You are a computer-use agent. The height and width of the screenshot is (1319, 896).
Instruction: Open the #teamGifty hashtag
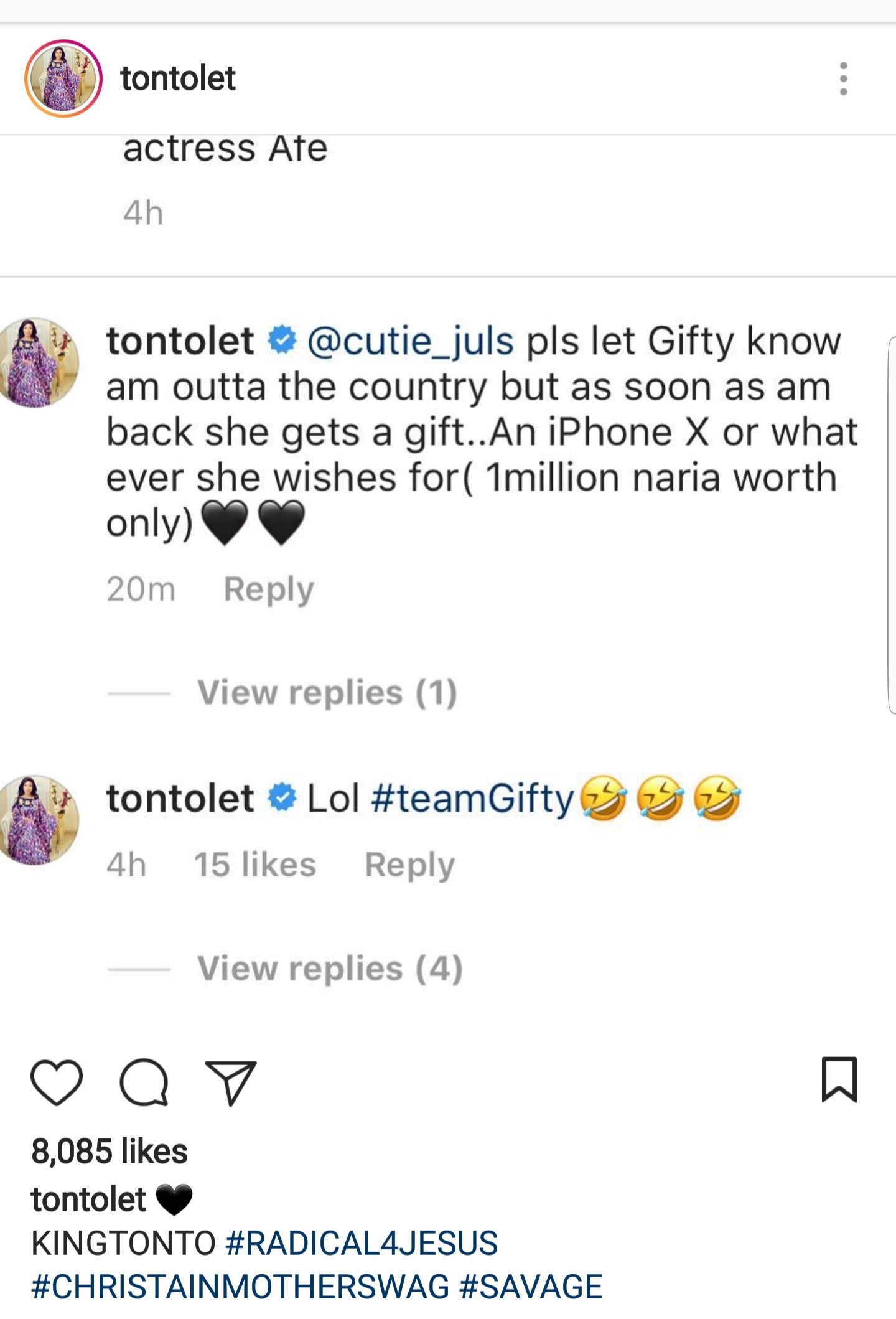(x=473, y=798)
